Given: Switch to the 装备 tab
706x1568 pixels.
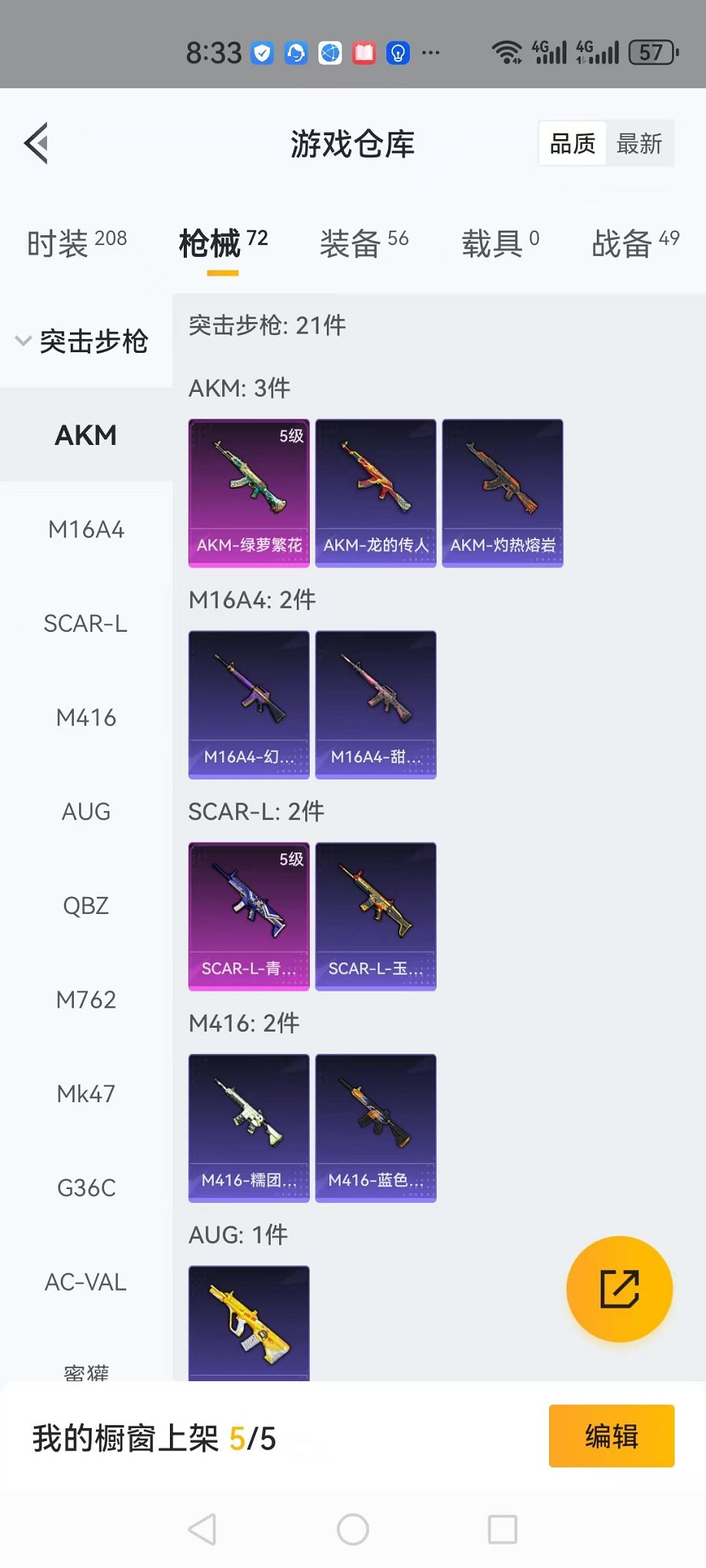Looking at the screenshot, I should tap(364, 243).
